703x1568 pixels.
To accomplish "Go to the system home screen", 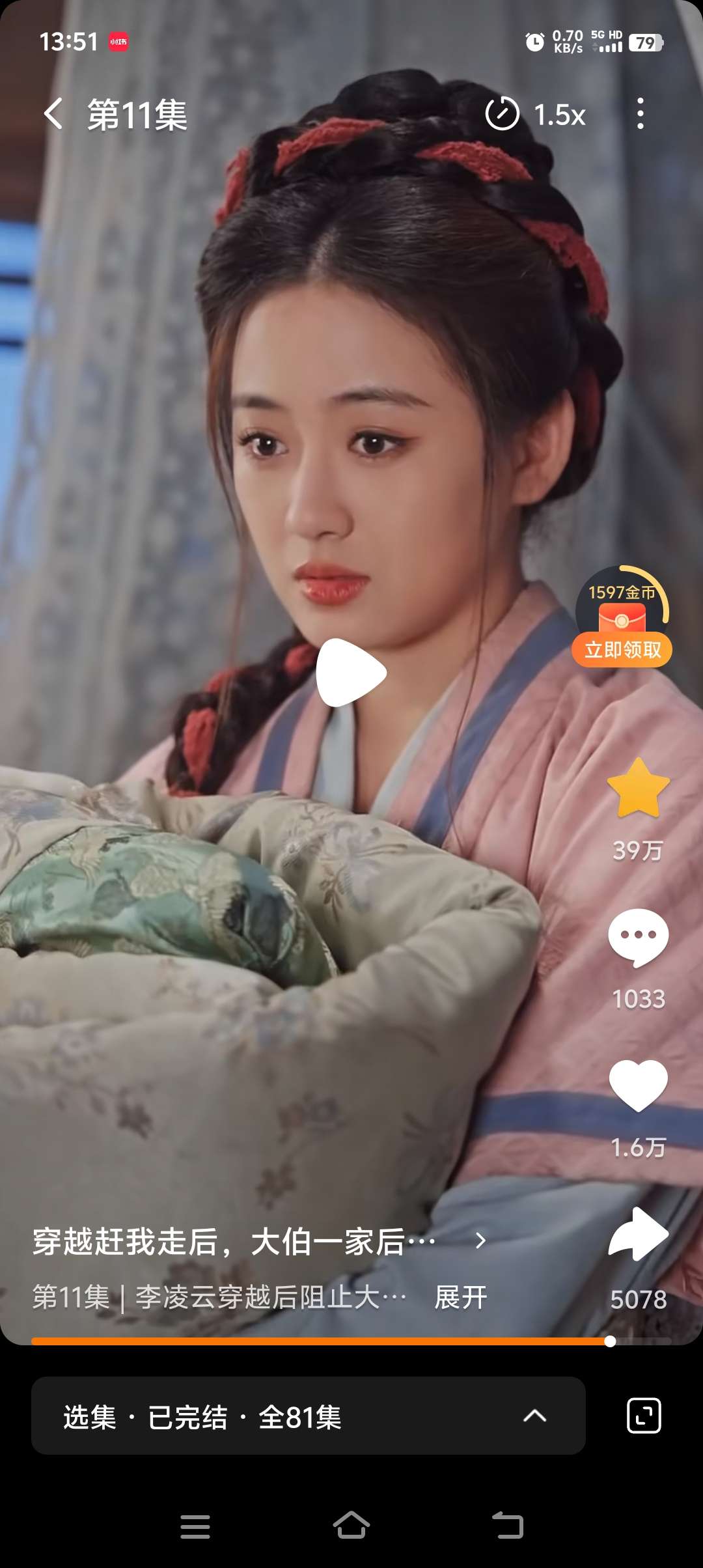I will click(351, 1526).
